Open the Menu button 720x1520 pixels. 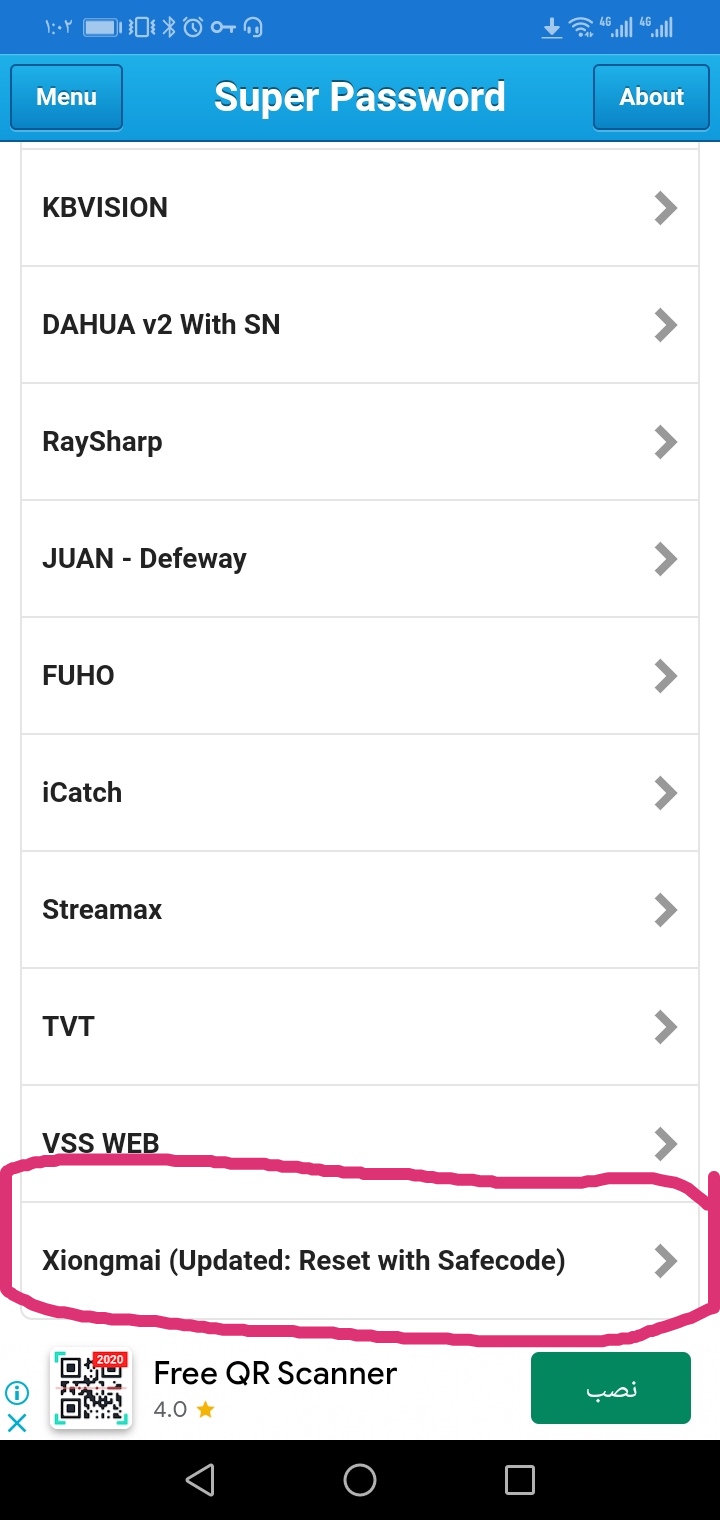[x=66, y=97]
